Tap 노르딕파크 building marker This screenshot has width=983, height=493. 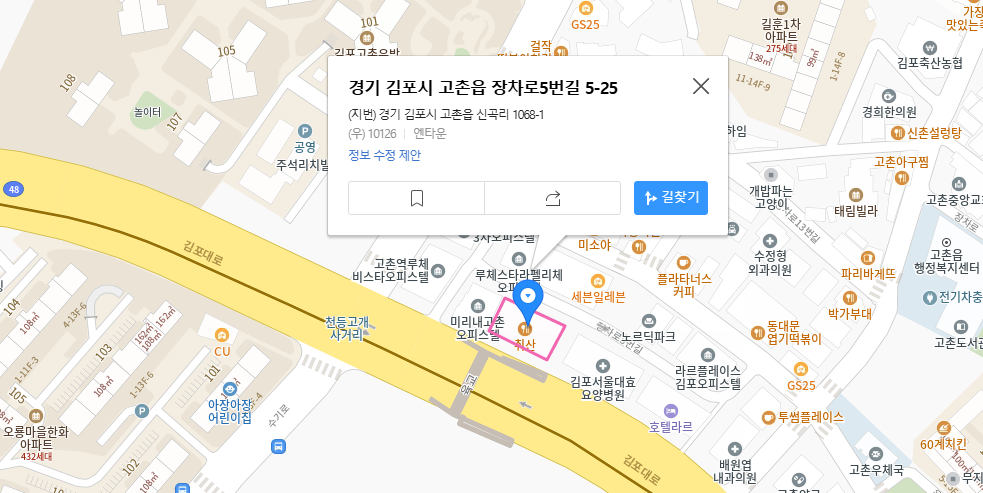click(x=649, y=321)
